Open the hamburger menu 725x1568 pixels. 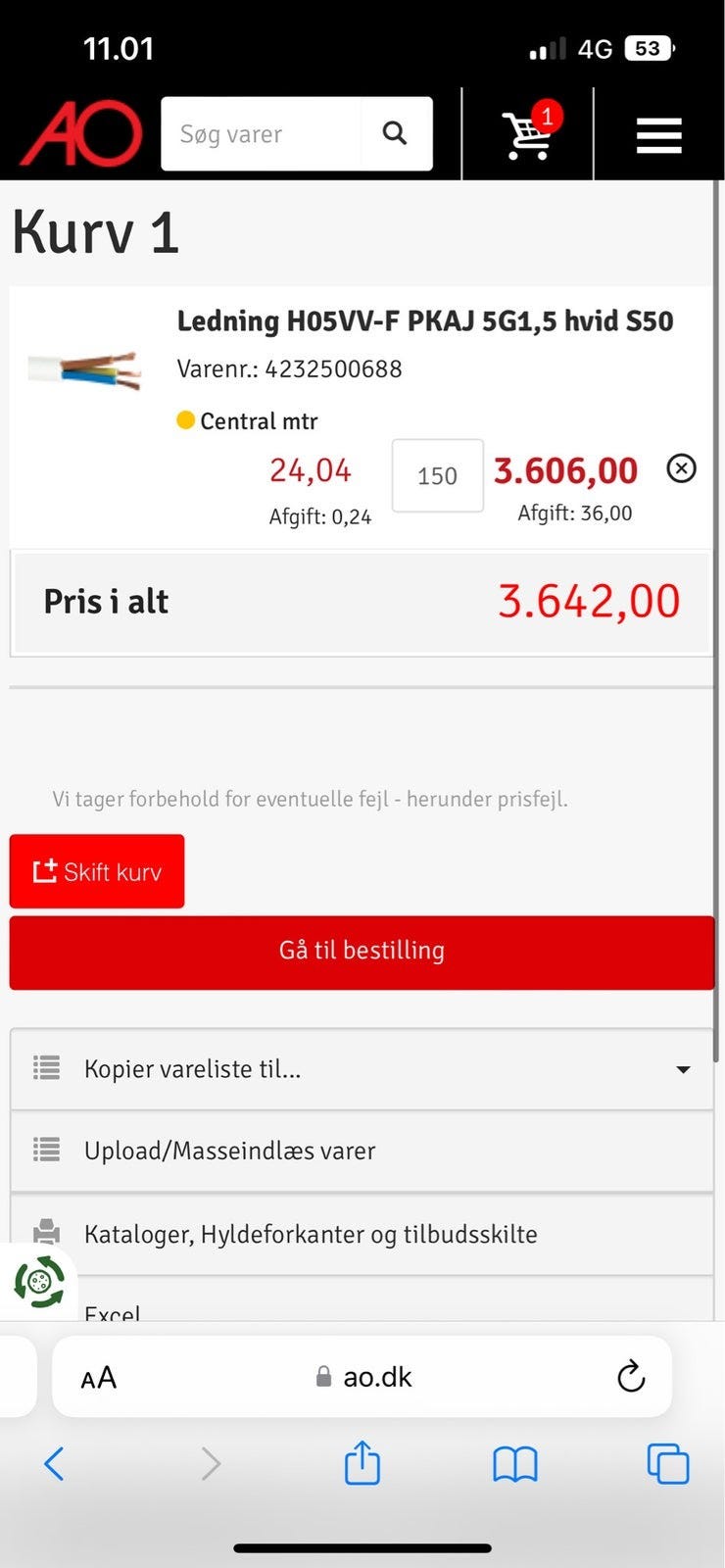point(658,135)
